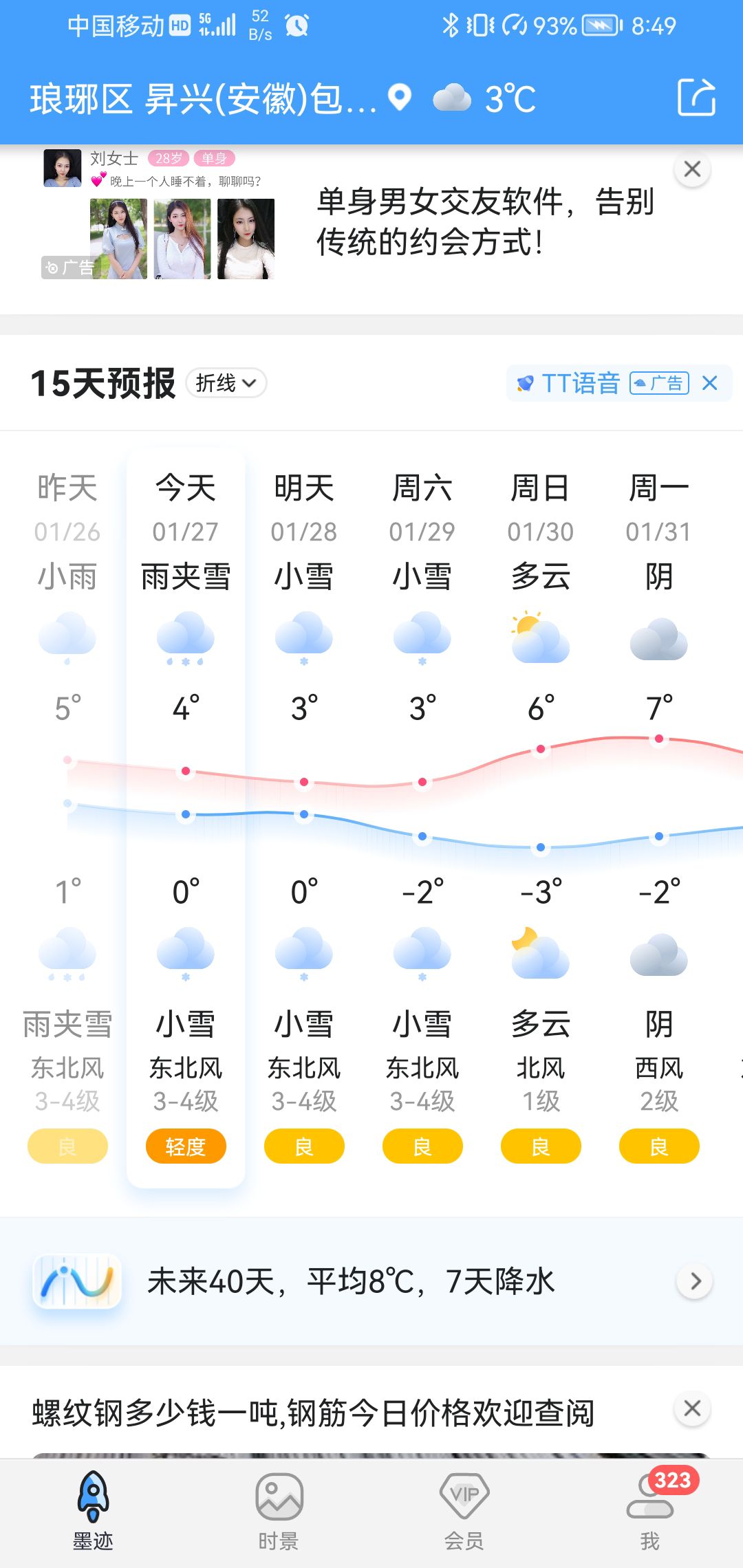Expand the 折线 view dropdown
This screenshot has height=1568, width=743.
click(226, 383)
